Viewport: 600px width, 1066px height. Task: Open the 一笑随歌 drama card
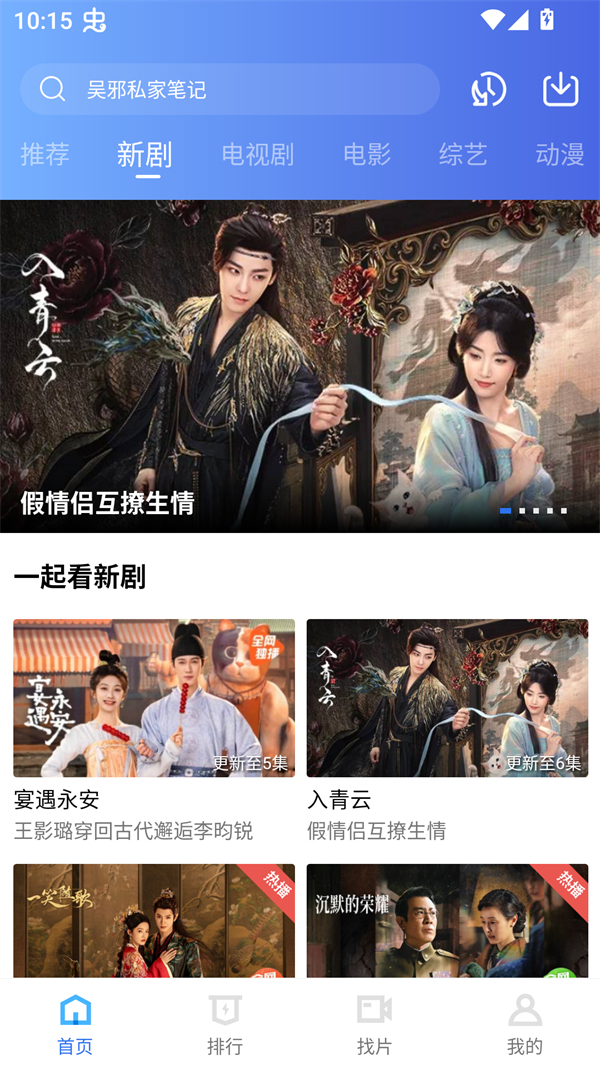coord(154,920)
